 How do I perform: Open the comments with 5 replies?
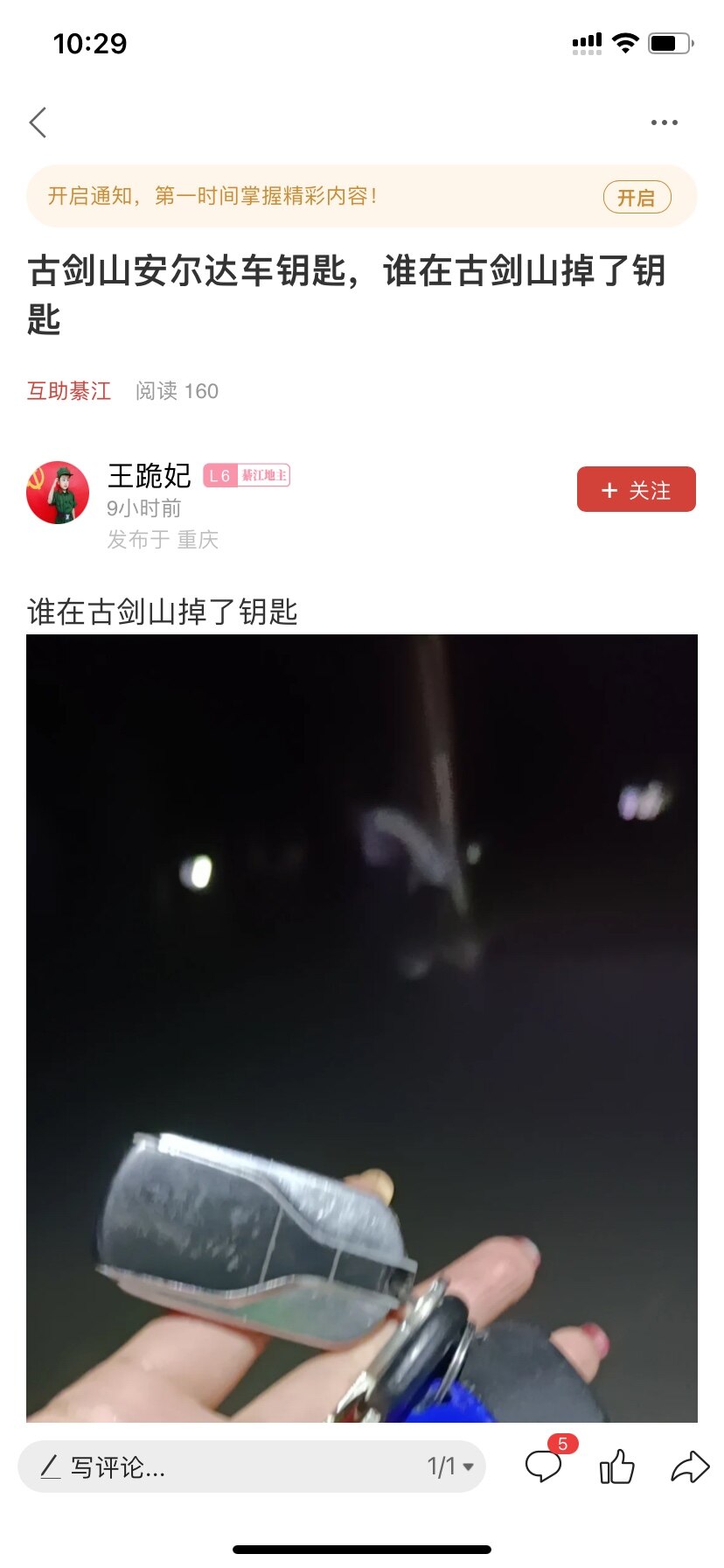coord(544,1466)
